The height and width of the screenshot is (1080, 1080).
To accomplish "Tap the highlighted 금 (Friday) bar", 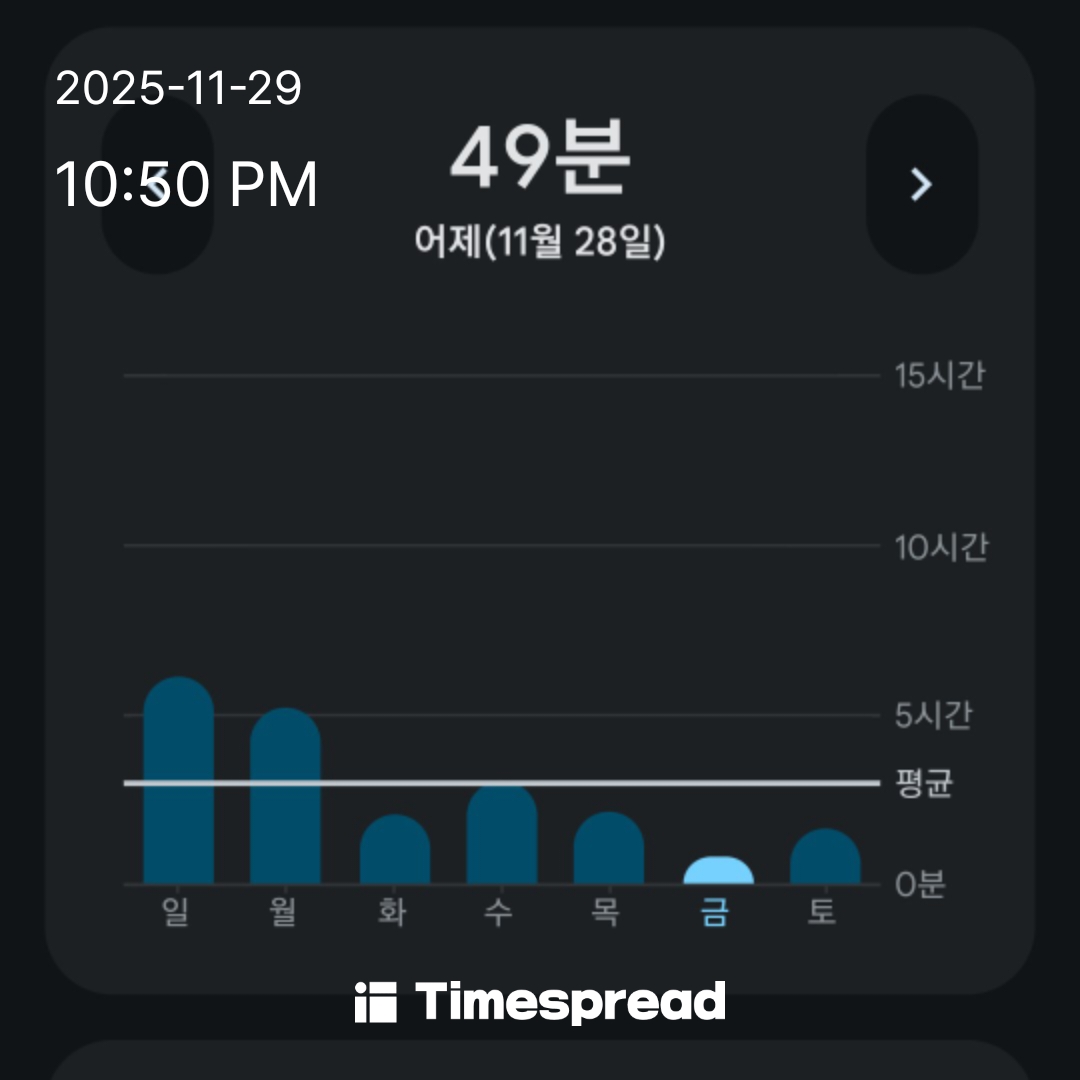I will click(718, 871).
